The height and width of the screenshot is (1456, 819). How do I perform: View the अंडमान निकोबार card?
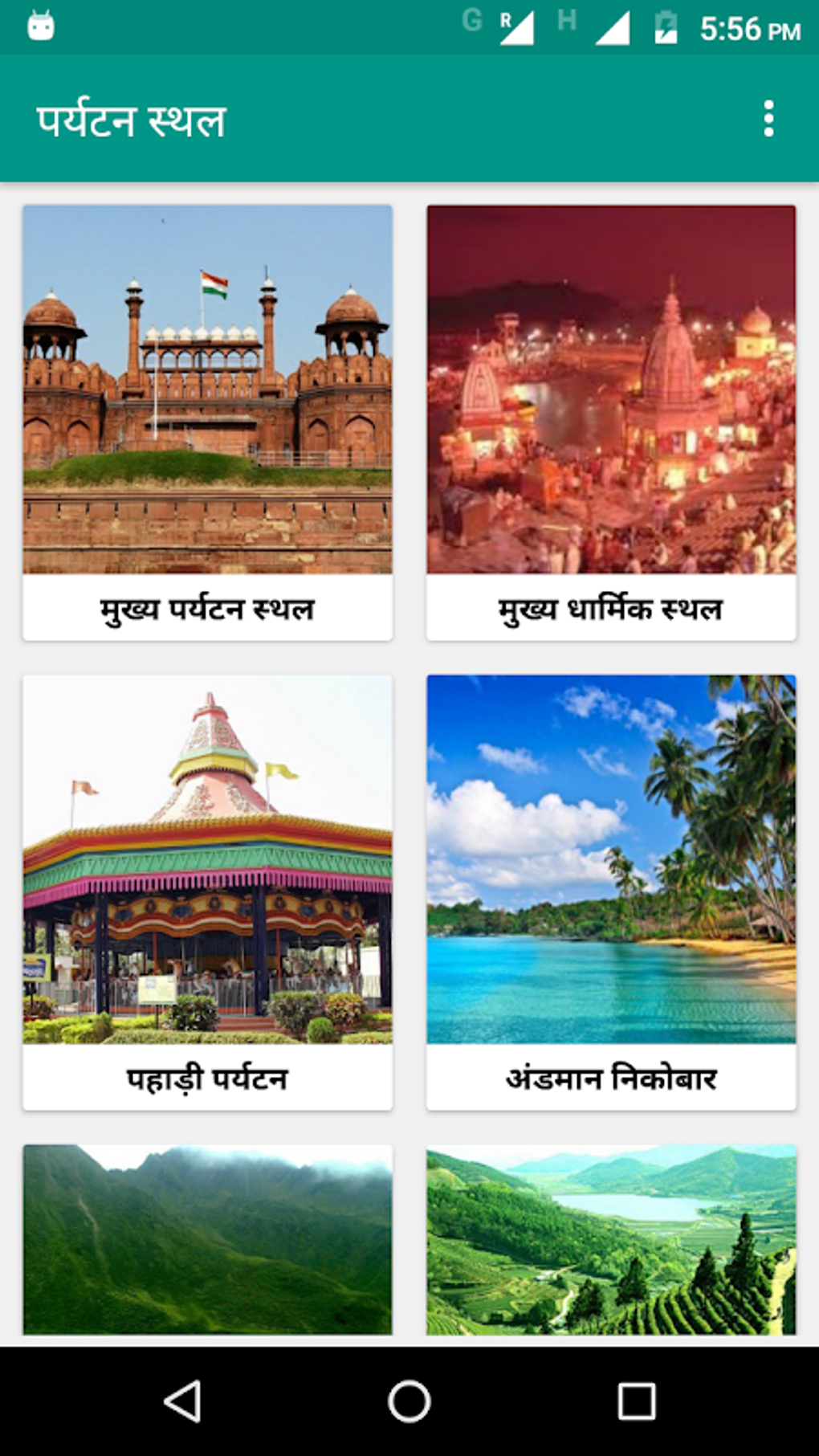[611, 891]
